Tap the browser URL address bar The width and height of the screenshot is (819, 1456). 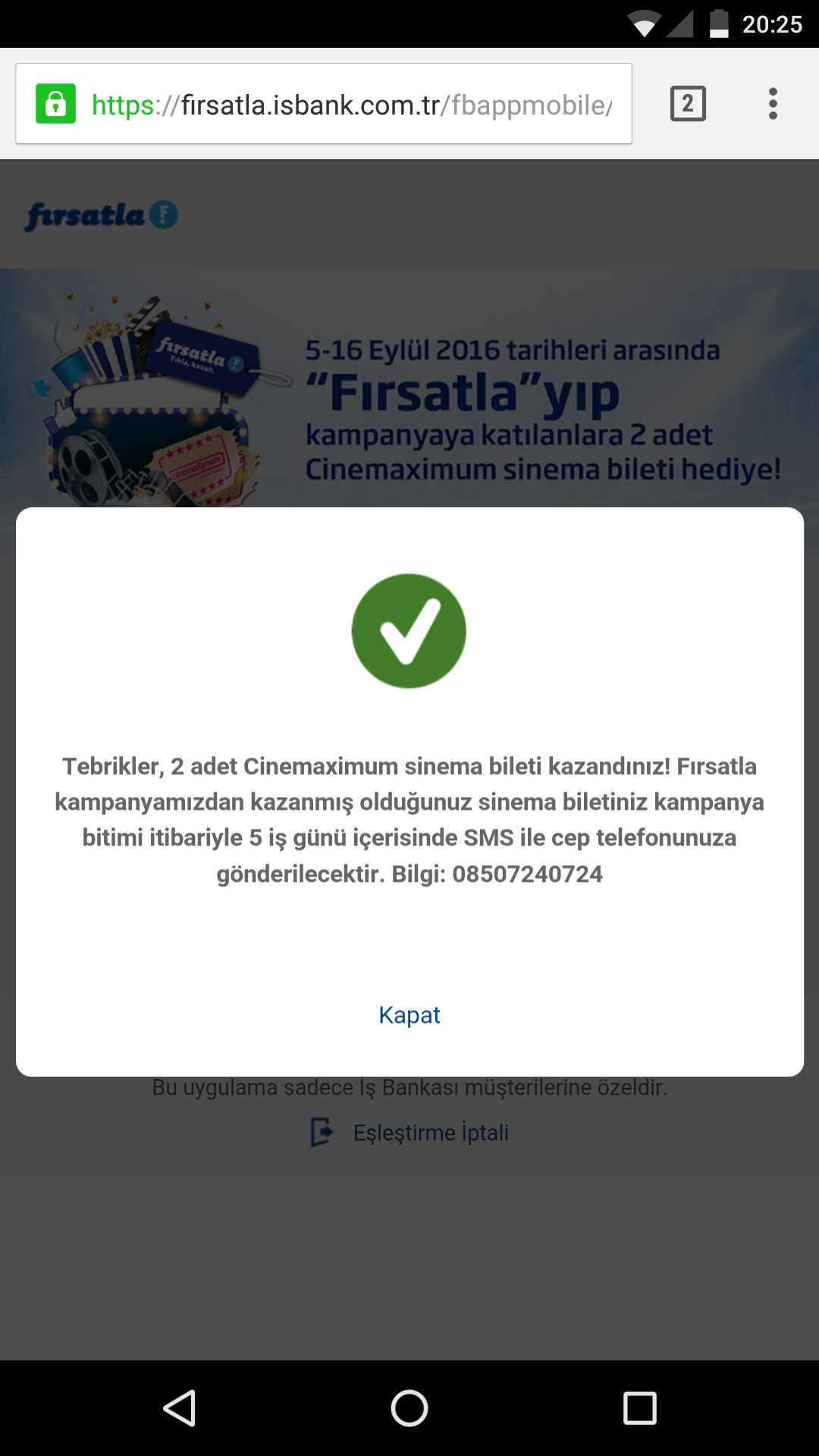point(349,104)
